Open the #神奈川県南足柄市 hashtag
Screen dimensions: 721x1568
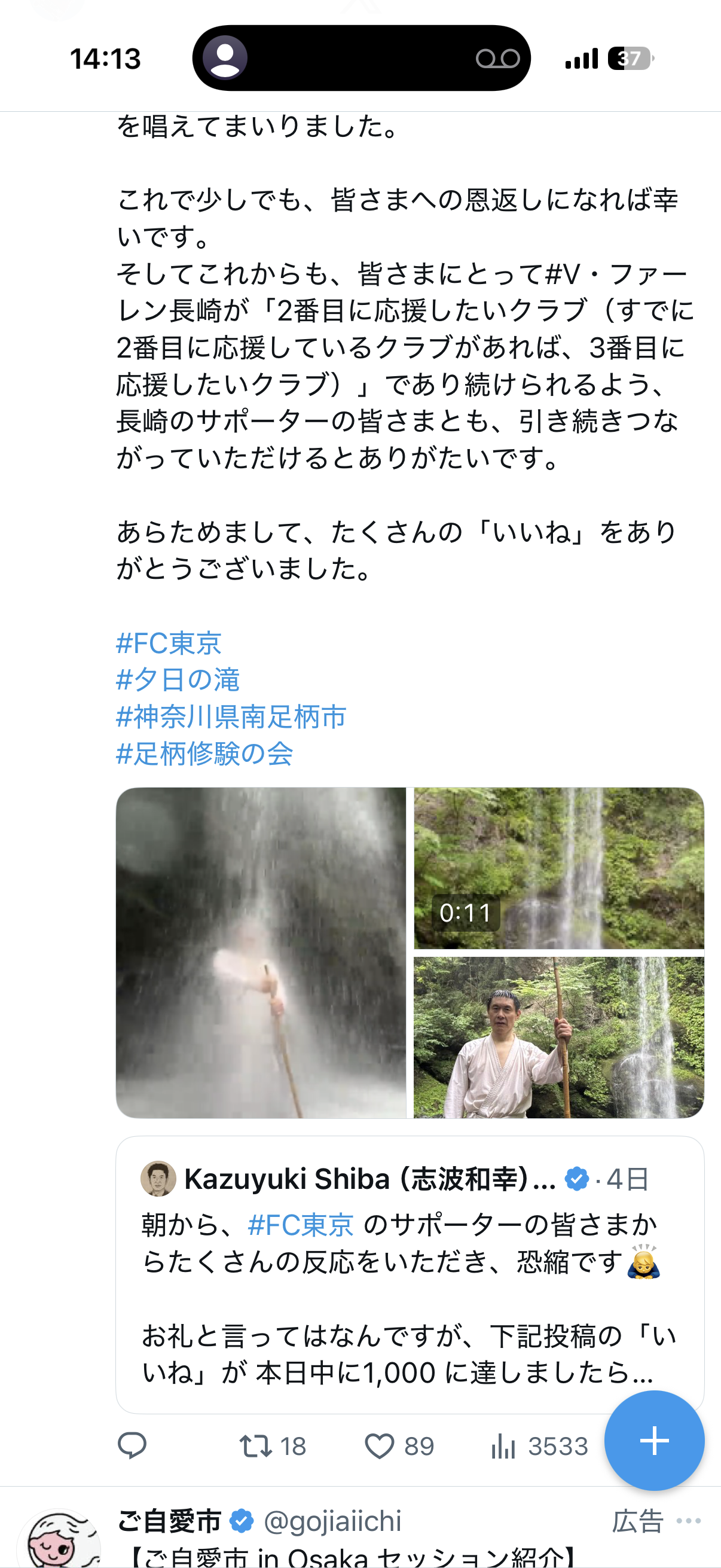[231, 716]
